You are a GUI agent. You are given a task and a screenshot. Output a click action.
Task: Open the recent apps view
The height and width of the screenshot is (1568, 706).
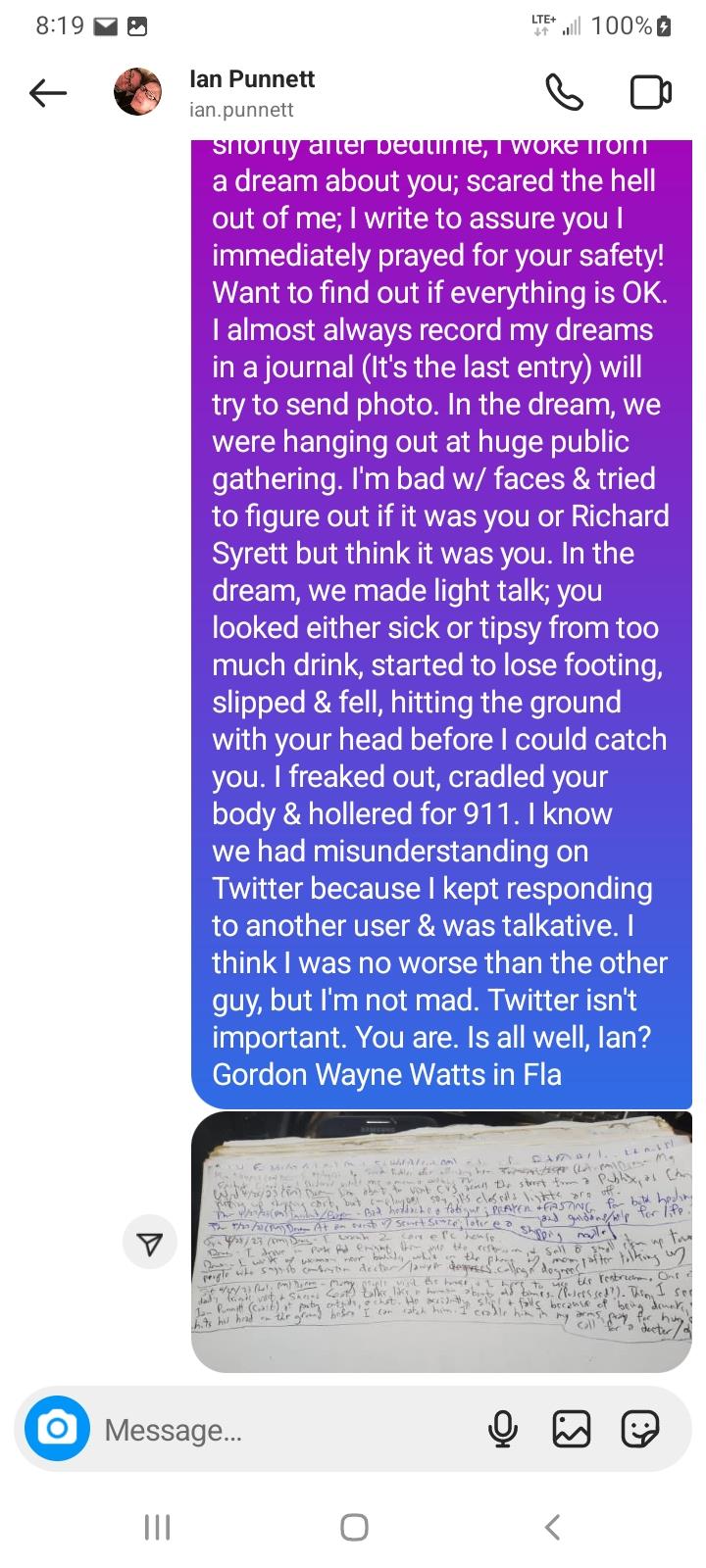tap(157, 1526)
